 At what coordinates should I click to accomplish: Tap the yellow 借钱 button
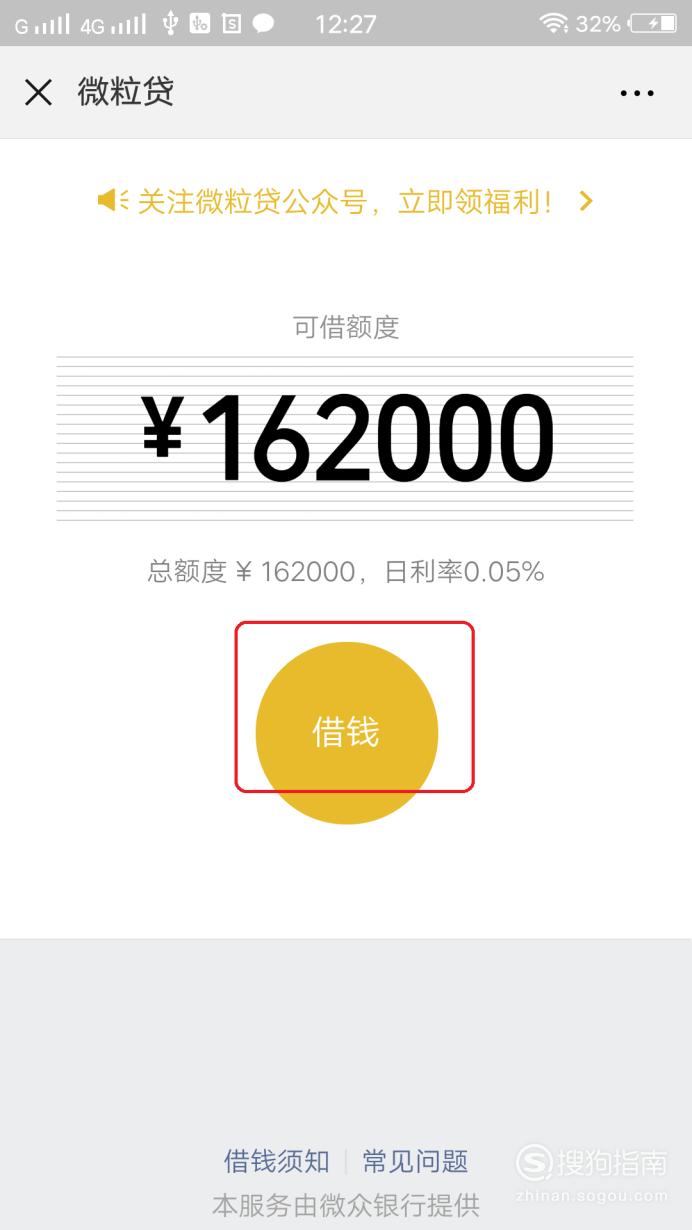346,732
